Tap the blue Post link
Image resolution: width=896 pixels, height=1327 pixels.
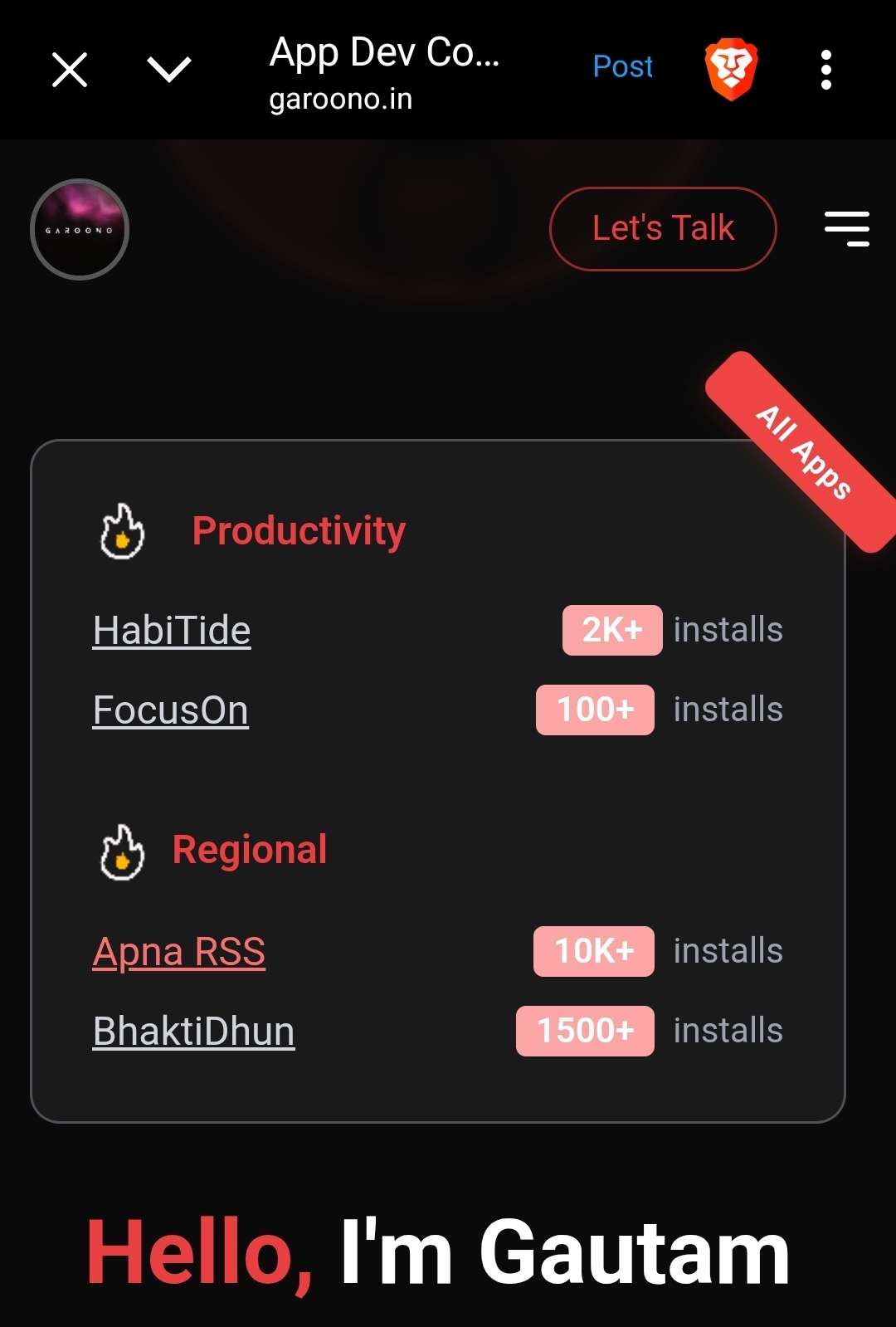(623, 66)
